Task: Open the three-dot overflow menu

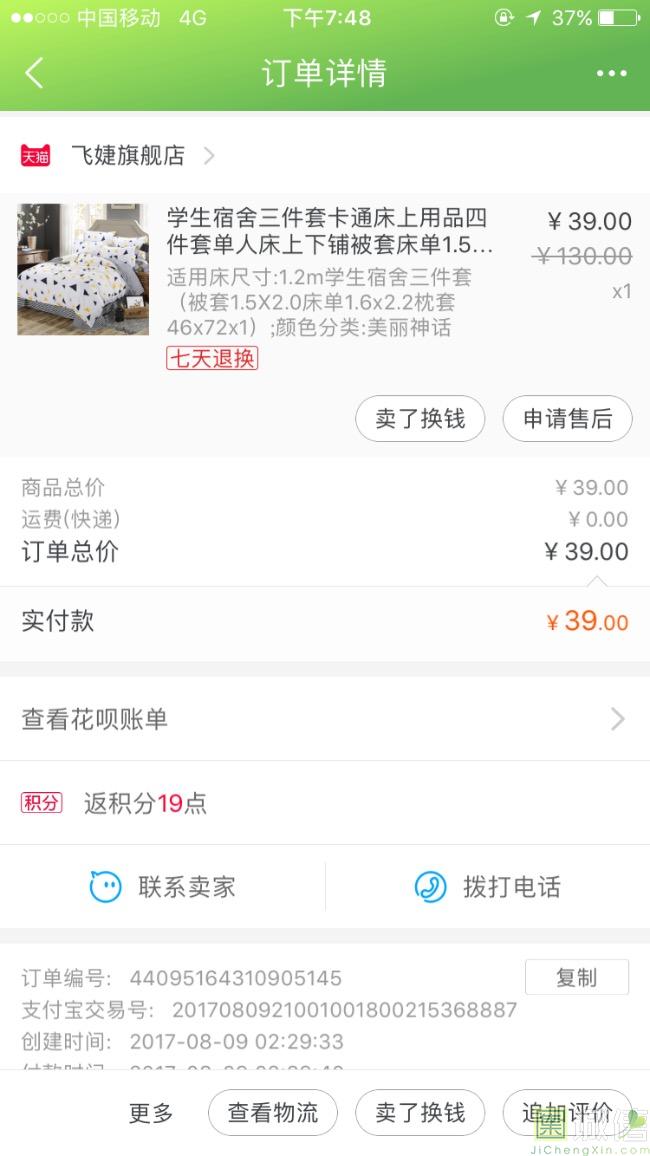Action: [x=611, y=73]
